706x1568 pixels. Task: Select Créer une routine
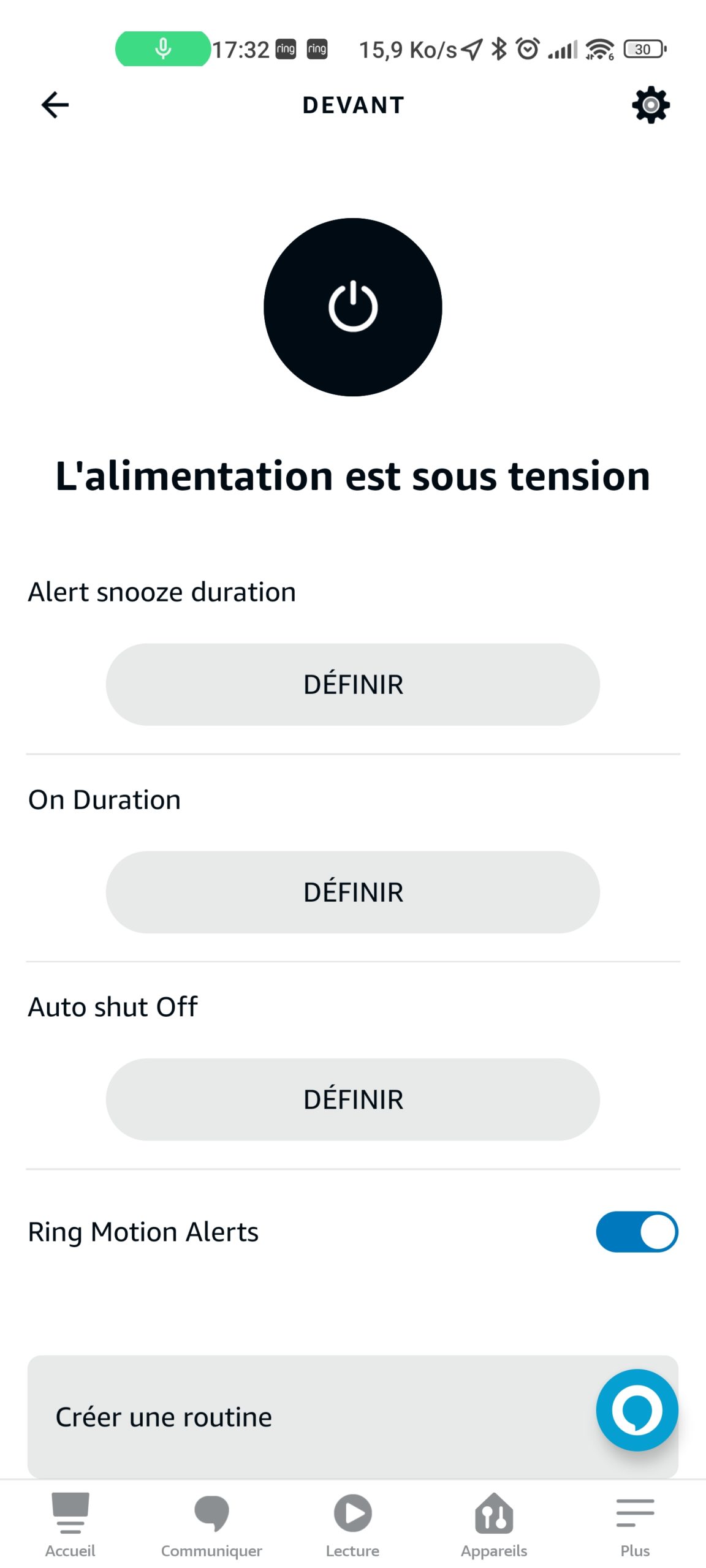(353, 1417)
